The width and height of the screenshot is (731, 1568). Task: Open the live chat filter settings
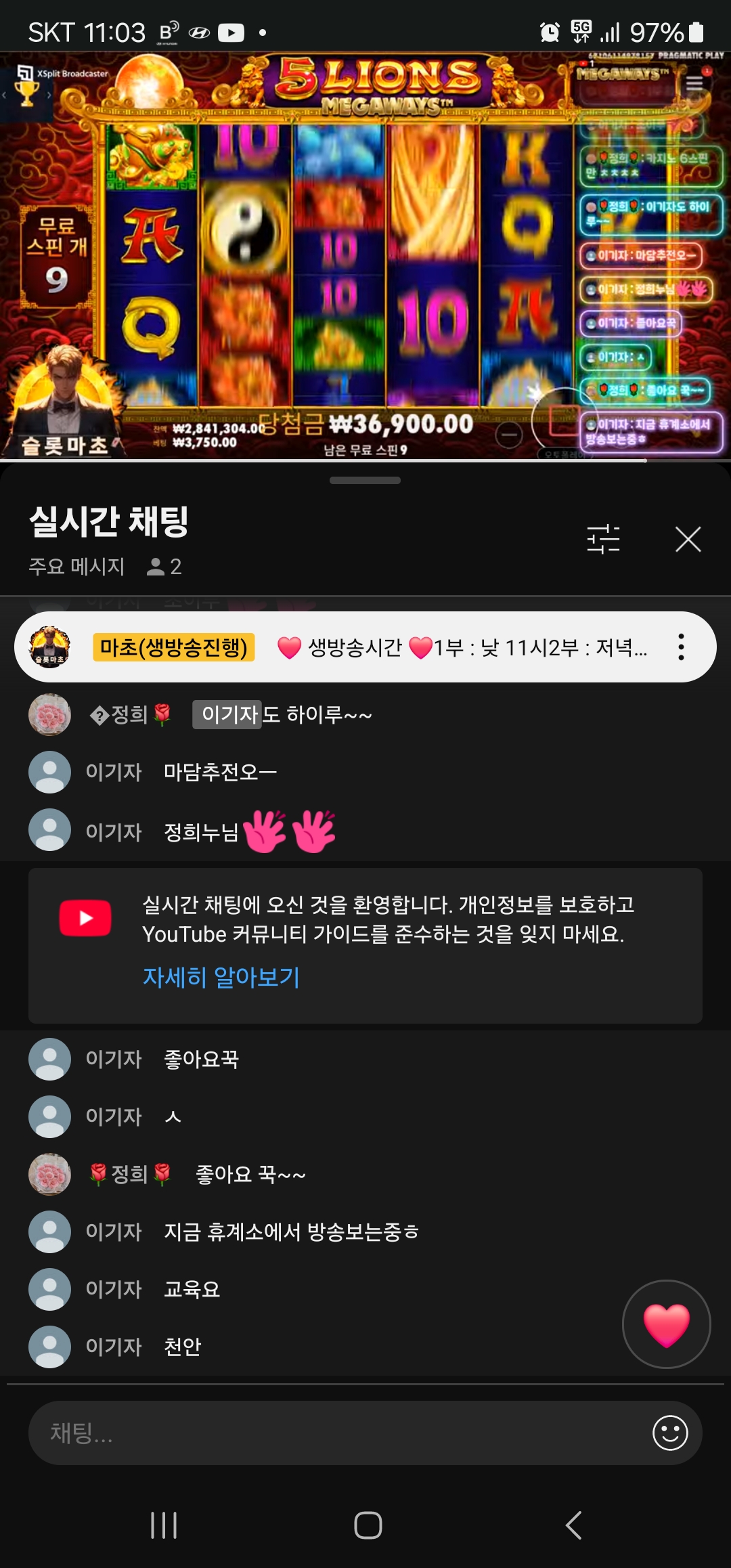coord(603,540)
